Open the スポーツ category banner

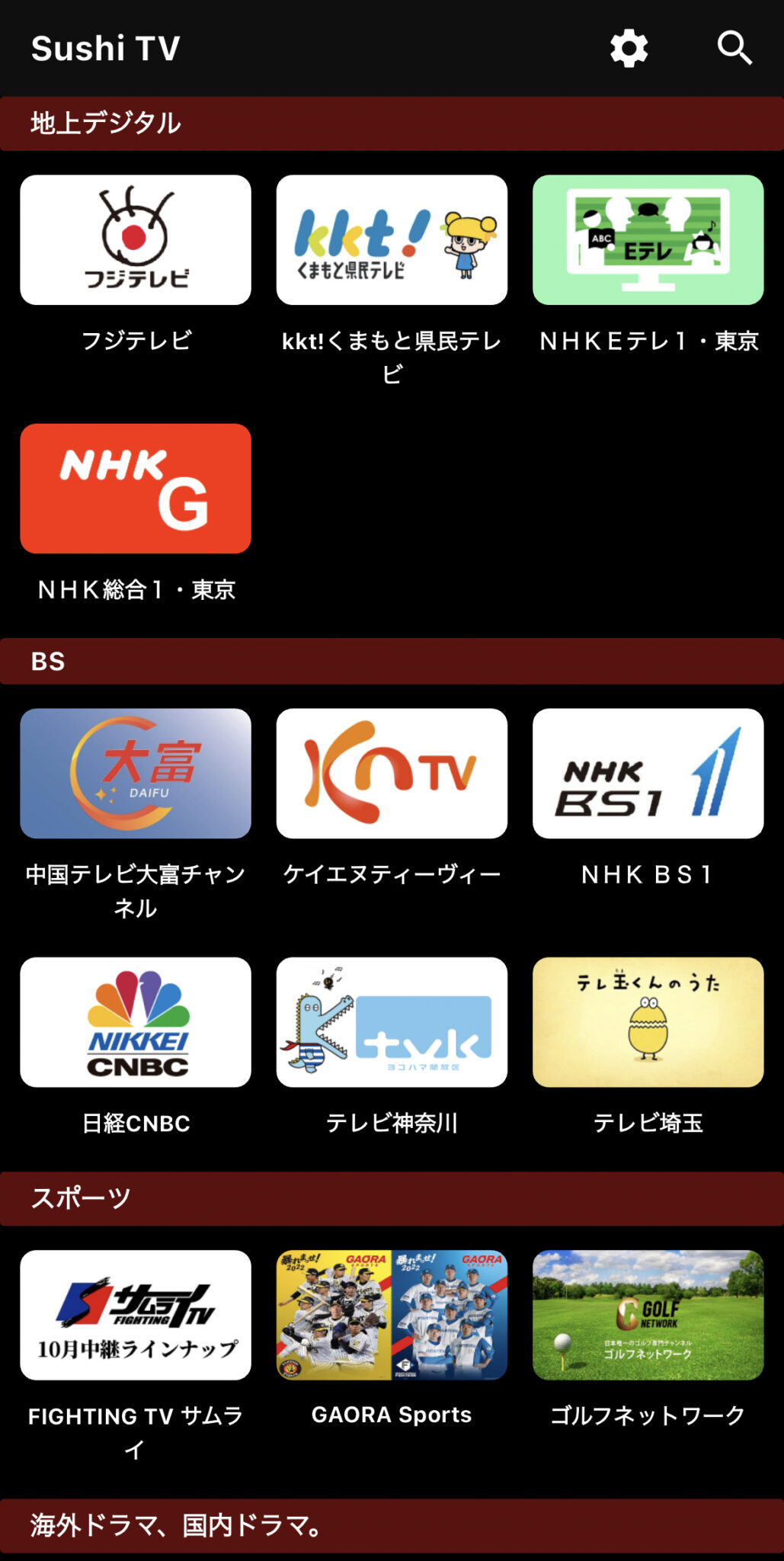click(x=79, y=1198)
